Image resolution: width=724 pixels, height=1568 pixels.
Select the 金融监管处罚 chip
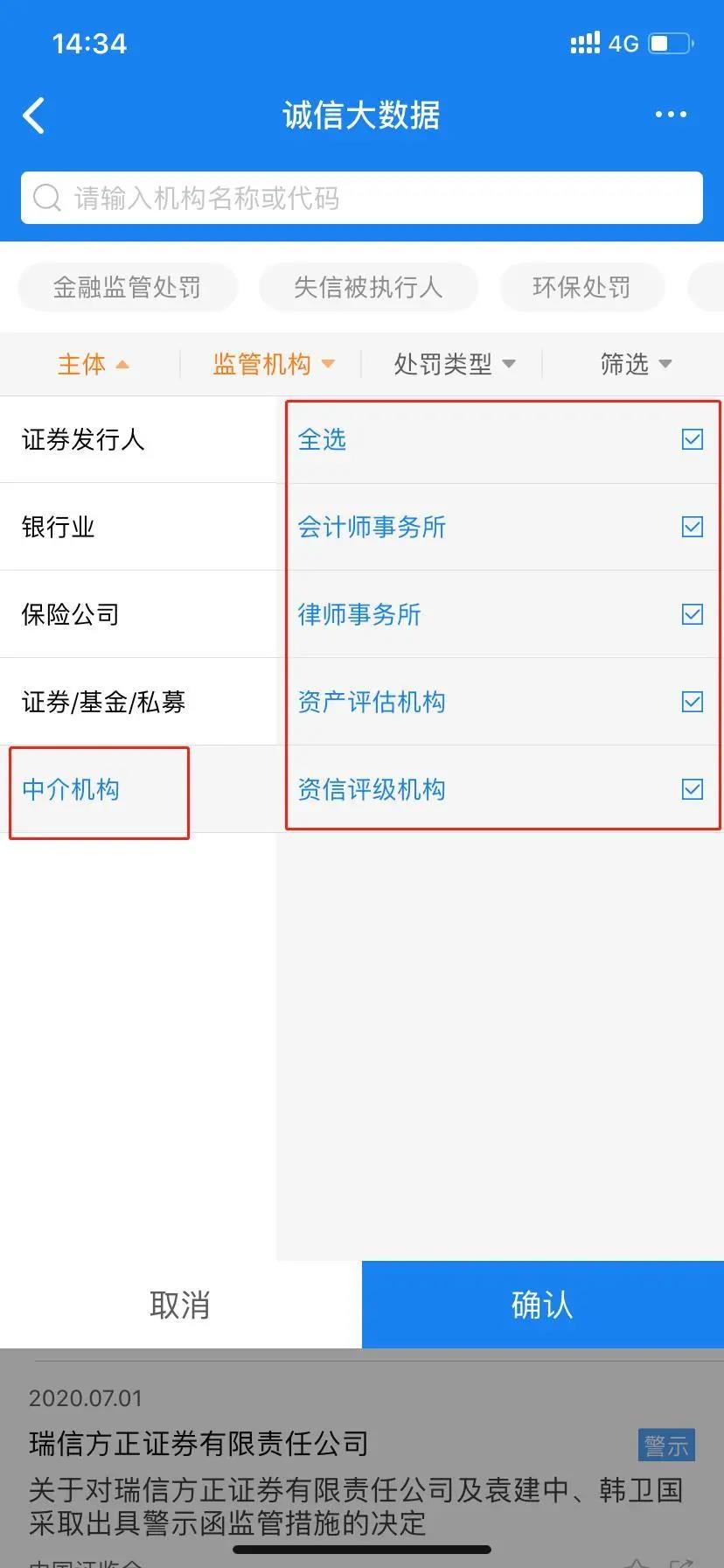click(x=128, y=287)
